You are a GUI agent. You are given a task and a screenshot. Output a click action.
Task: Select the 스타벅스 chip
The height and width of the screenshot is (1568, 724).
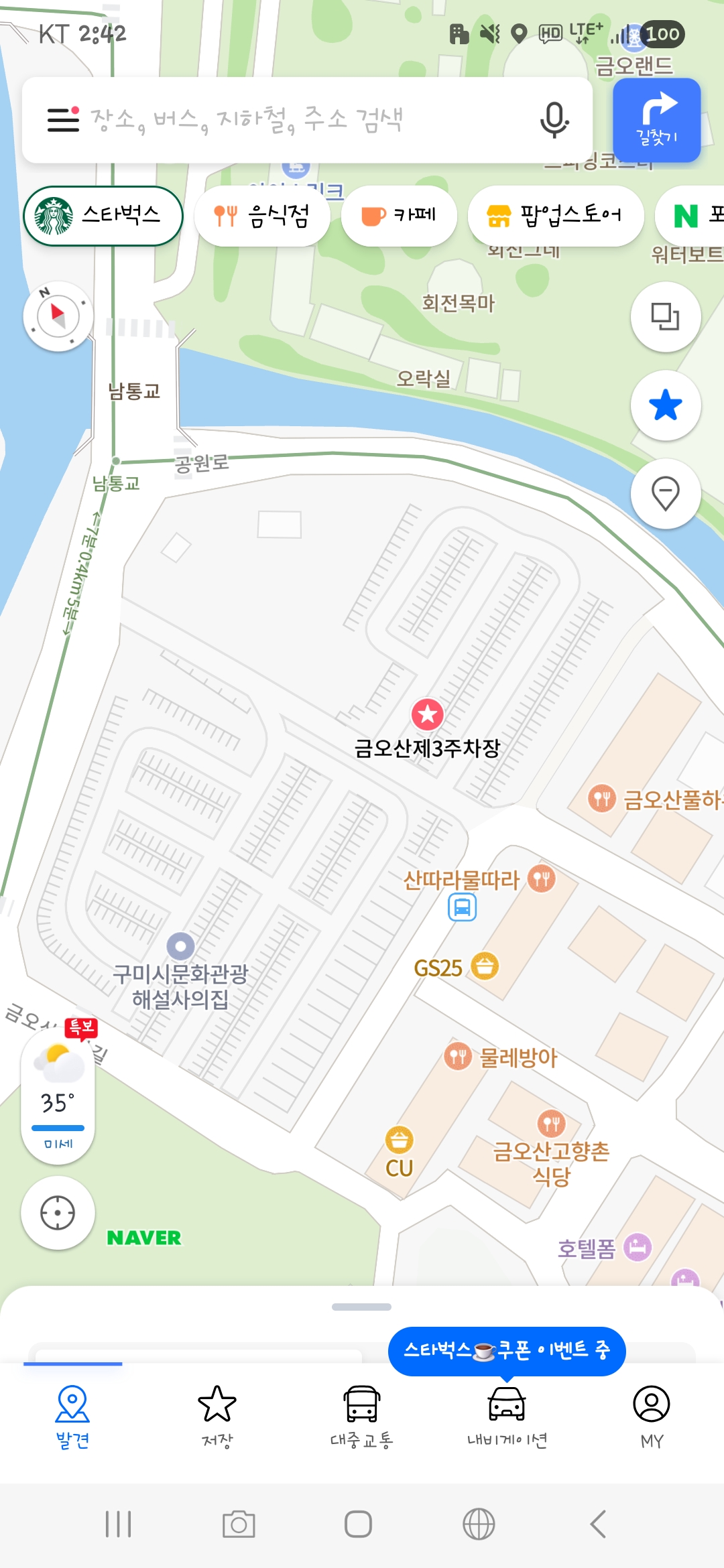tap(103, 216)
